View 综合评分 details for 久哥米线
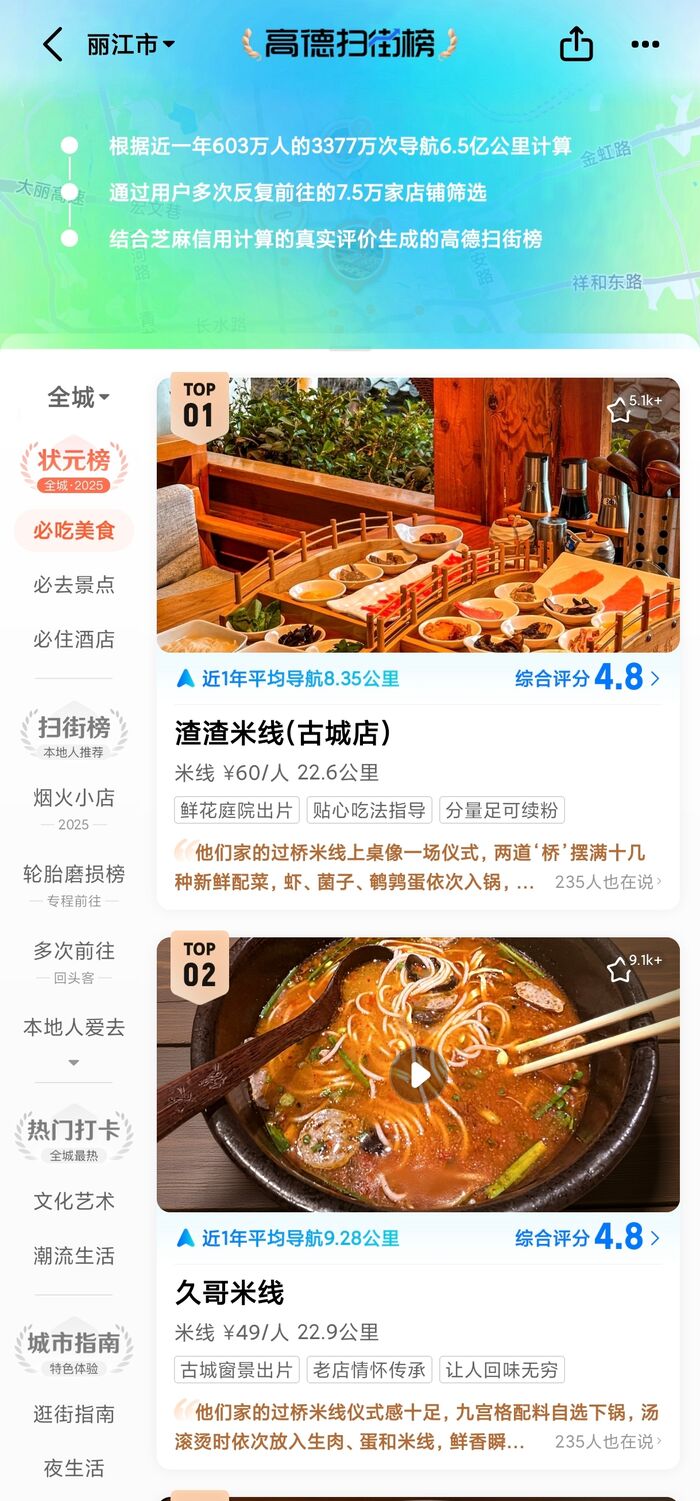 (x=588, y=1238)
